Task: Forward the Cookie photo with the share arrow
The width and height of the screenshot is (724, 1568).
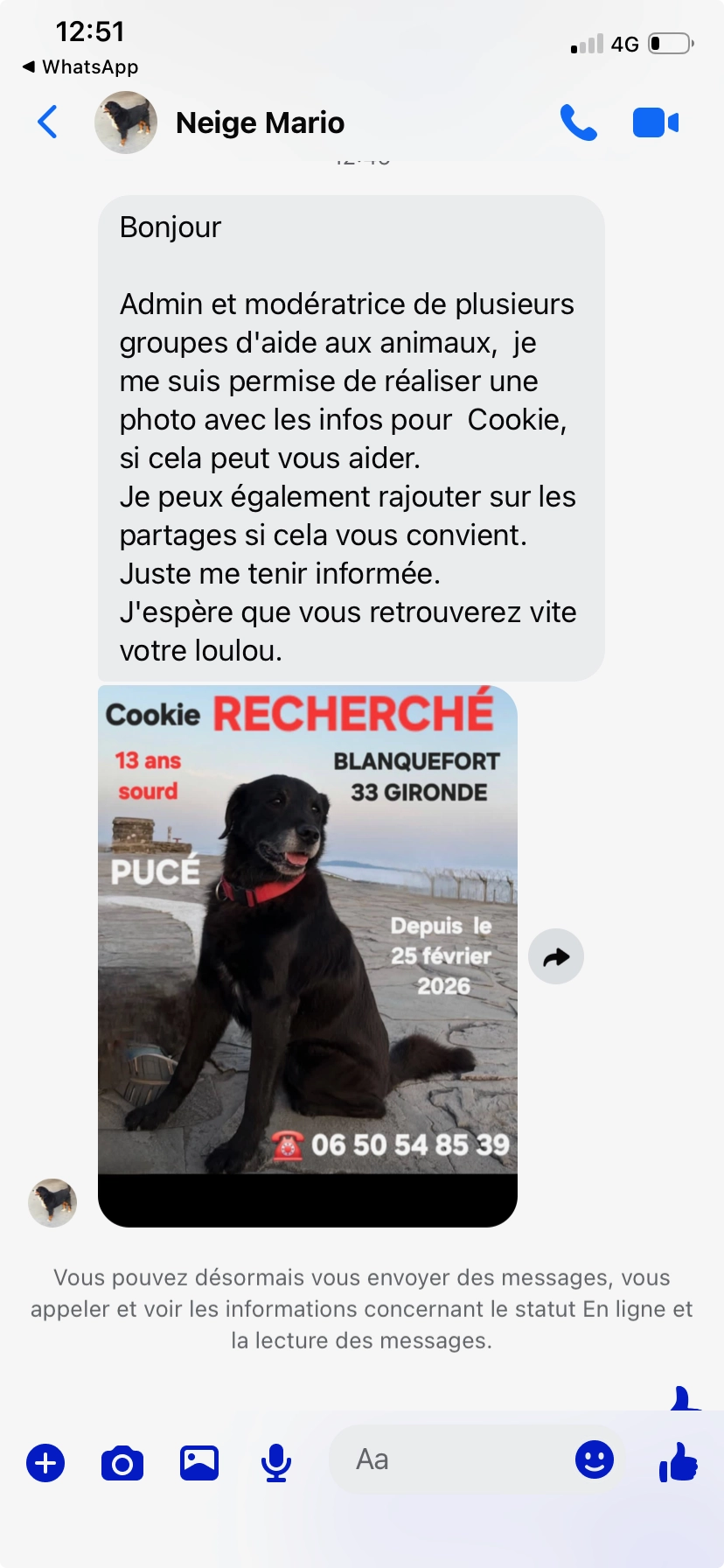Action: coord(556,956)
